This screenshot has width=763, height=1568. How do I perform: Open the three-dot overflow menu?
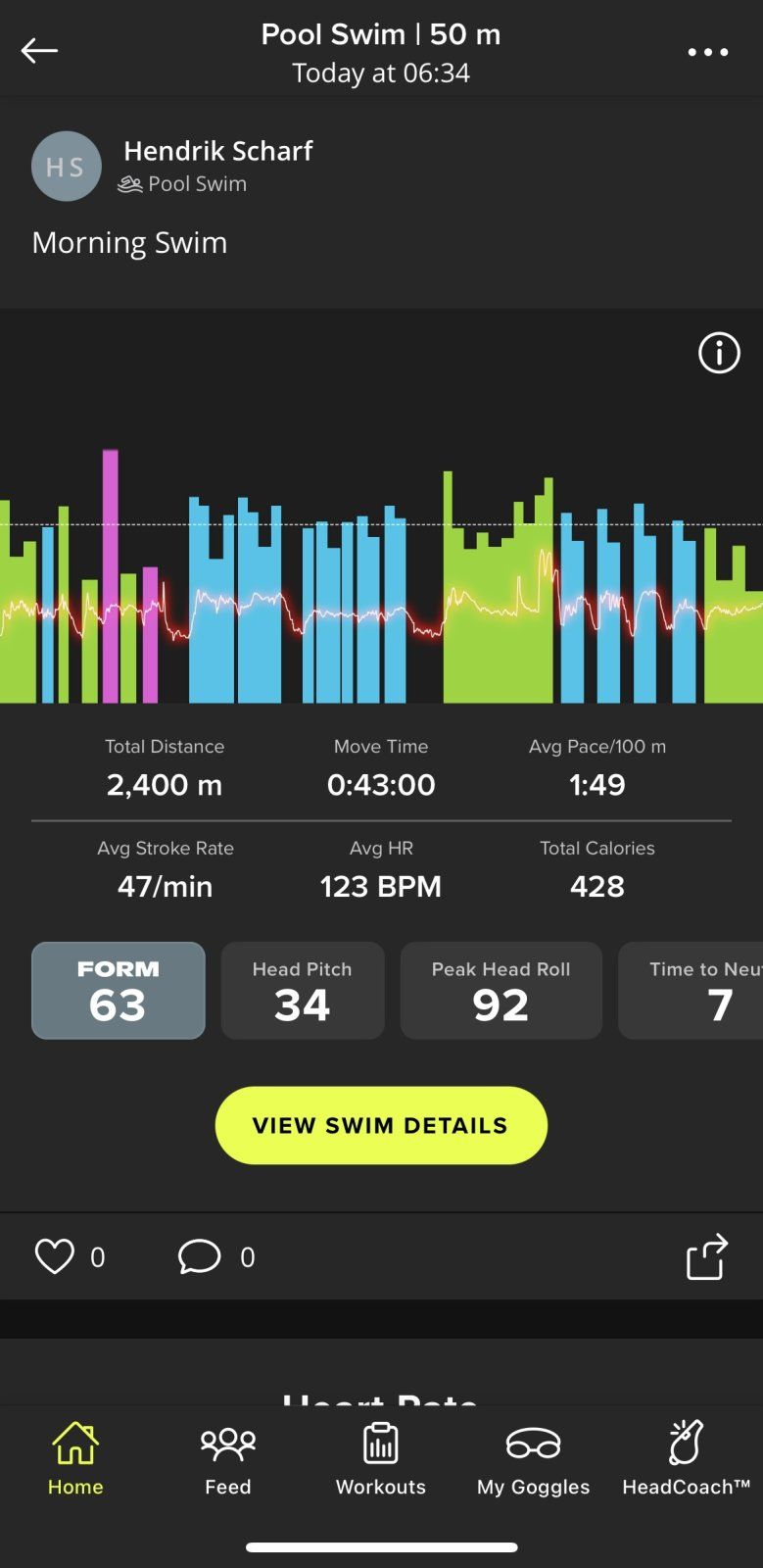[707, 52]
